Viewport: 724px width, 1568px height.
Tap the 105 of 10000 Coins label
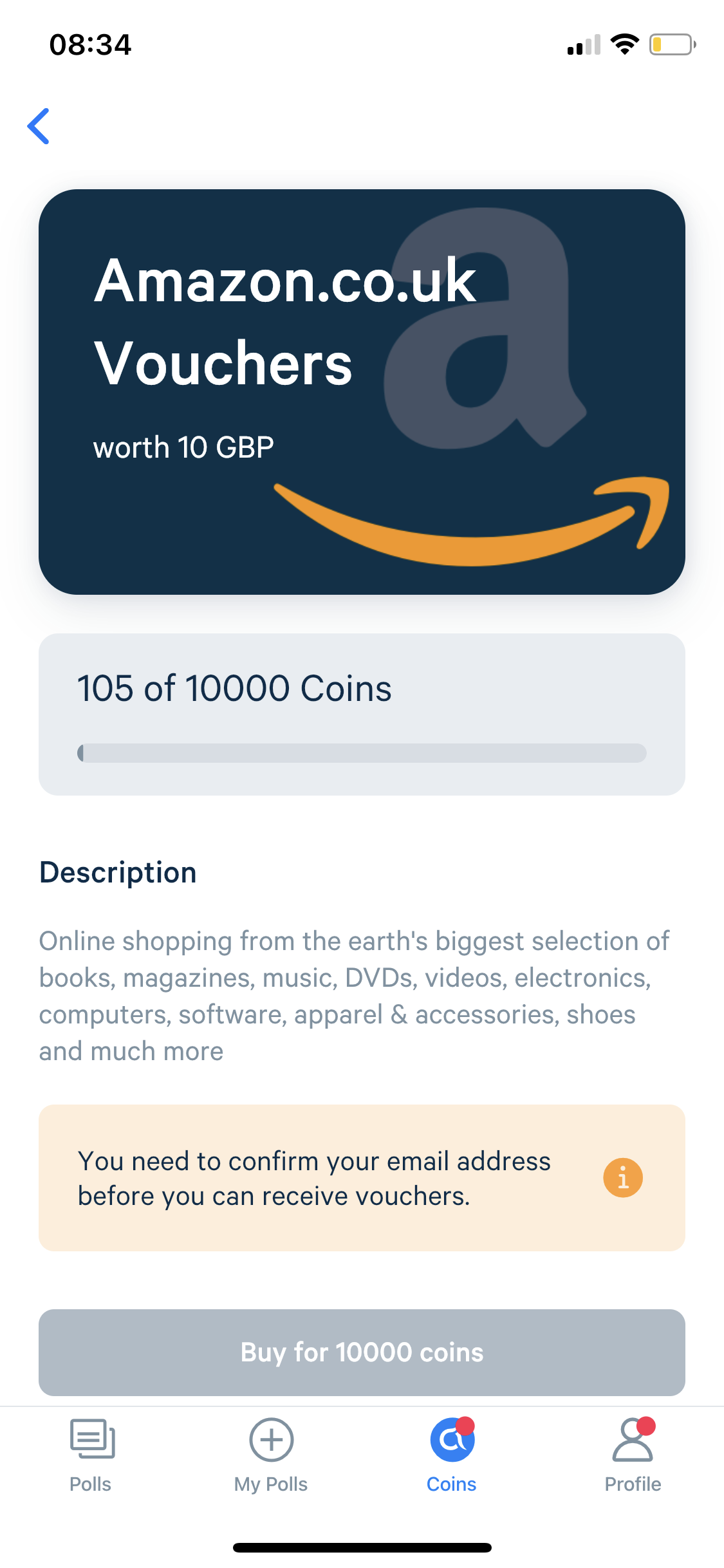pyautogui.click(x=234, y=687)
